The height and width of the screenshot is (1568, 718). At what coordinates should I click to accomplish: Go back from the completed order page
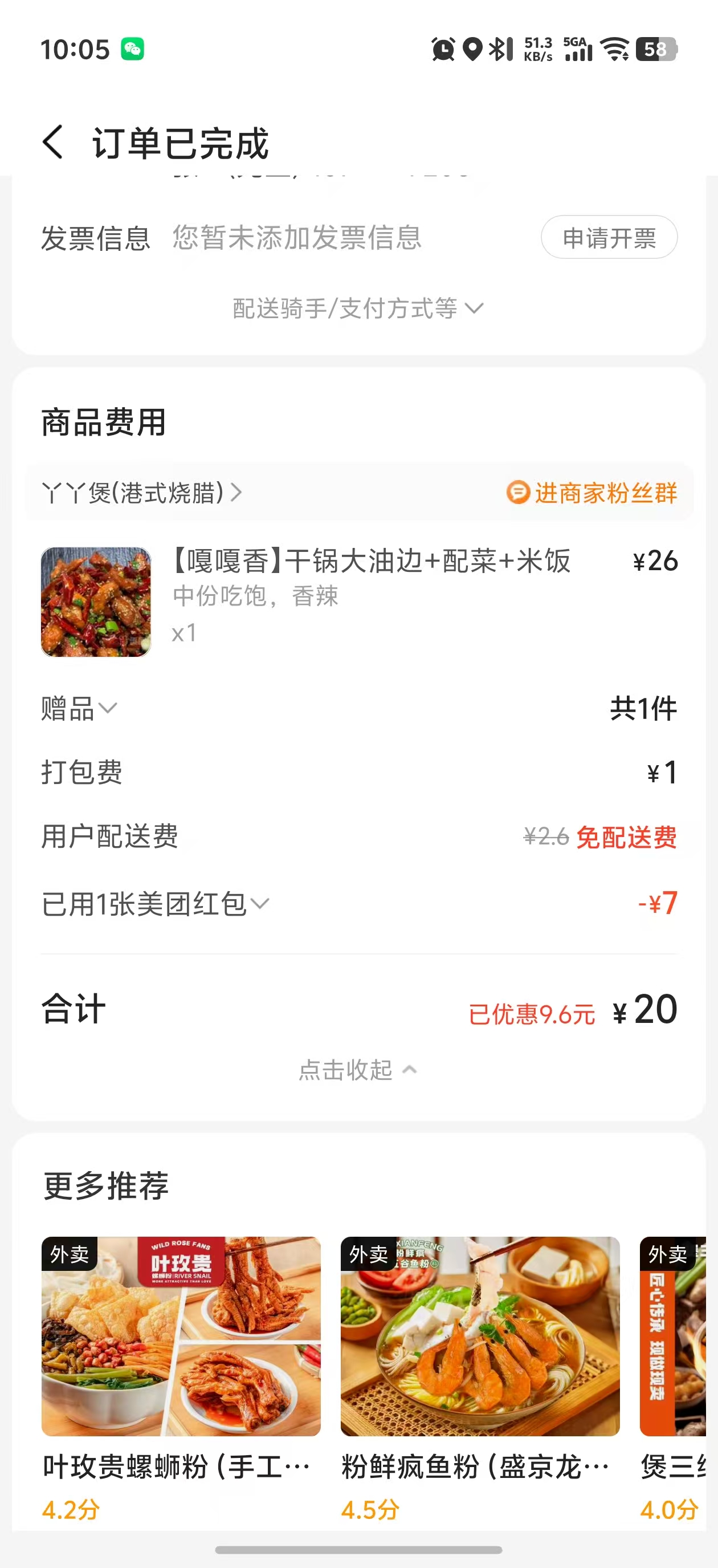(54, 143)
